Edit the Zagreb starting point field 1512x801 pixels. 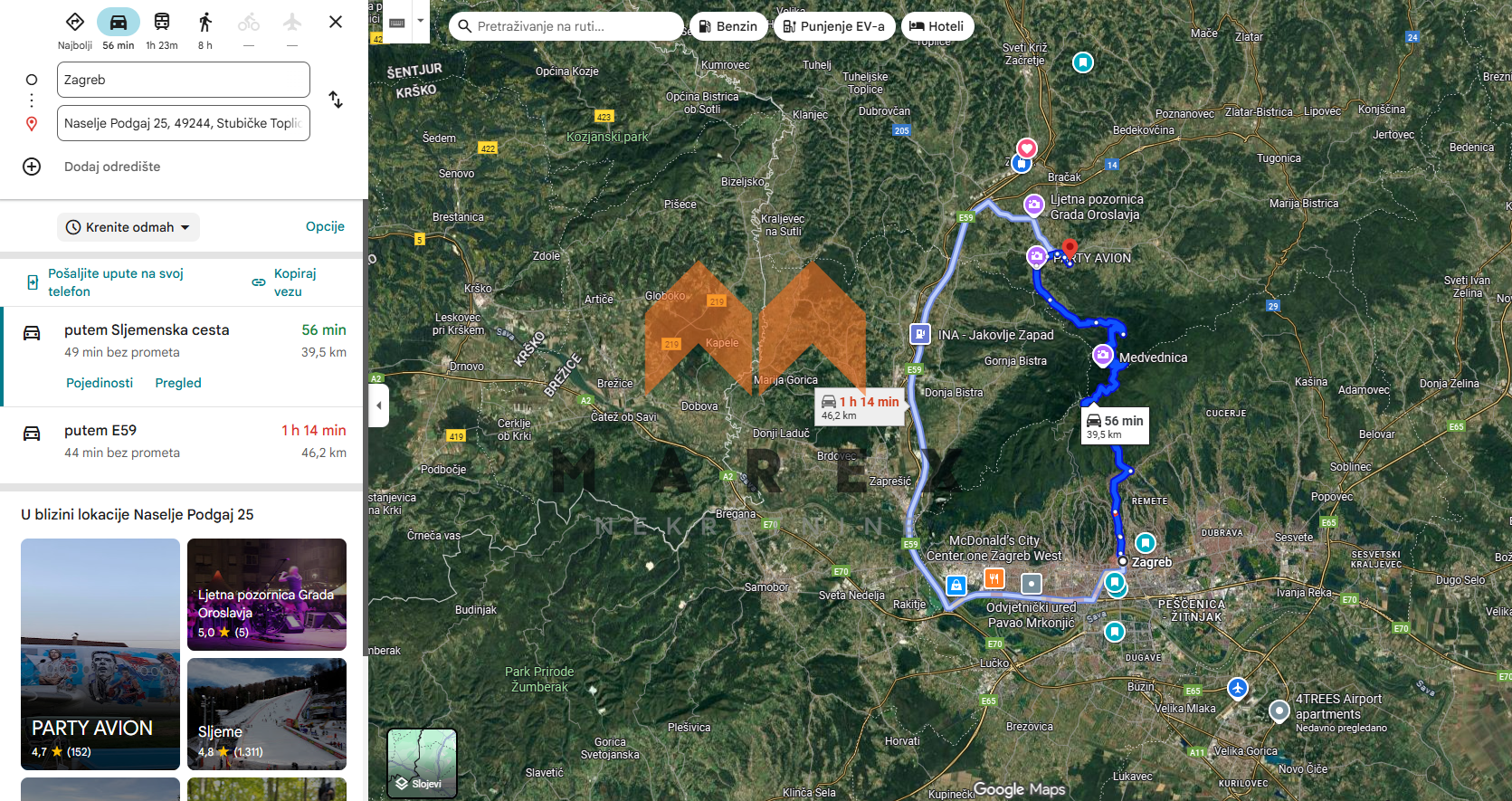point(183,80)
